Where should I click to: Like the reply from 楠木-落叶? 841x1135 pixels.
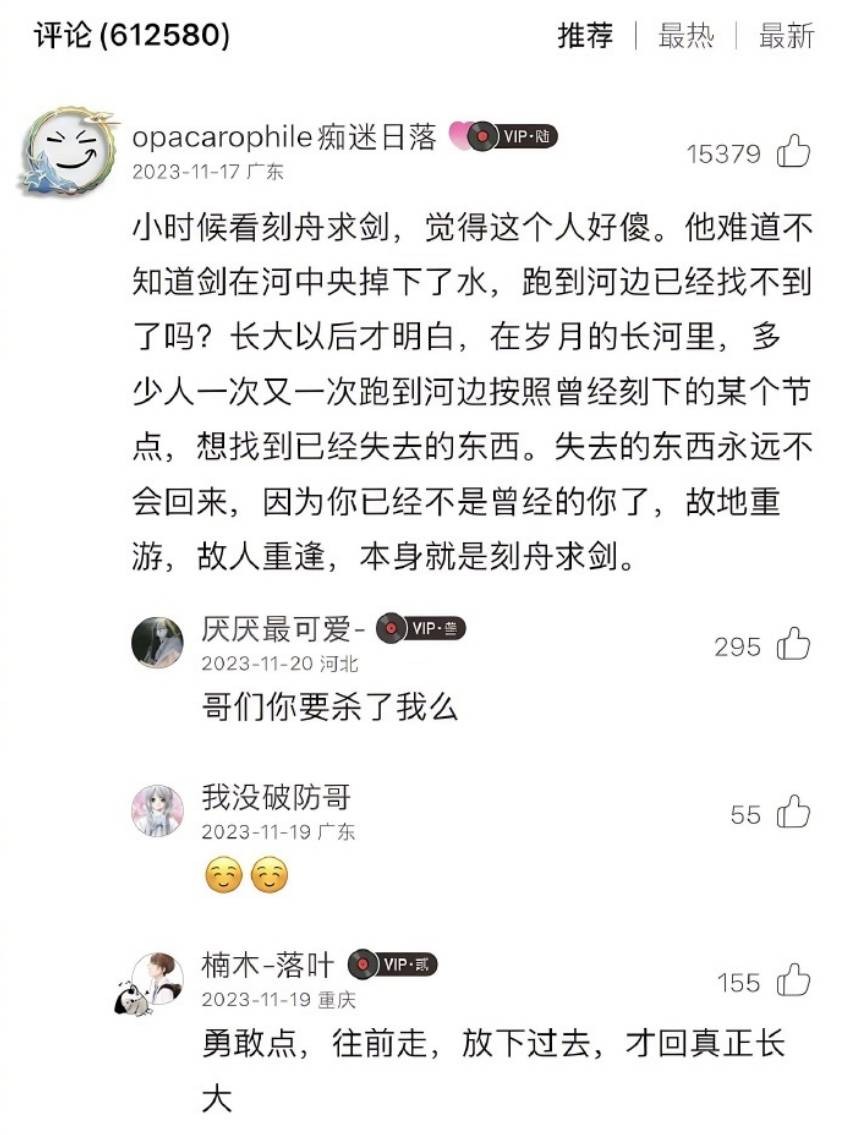click(x=794, y=981)
